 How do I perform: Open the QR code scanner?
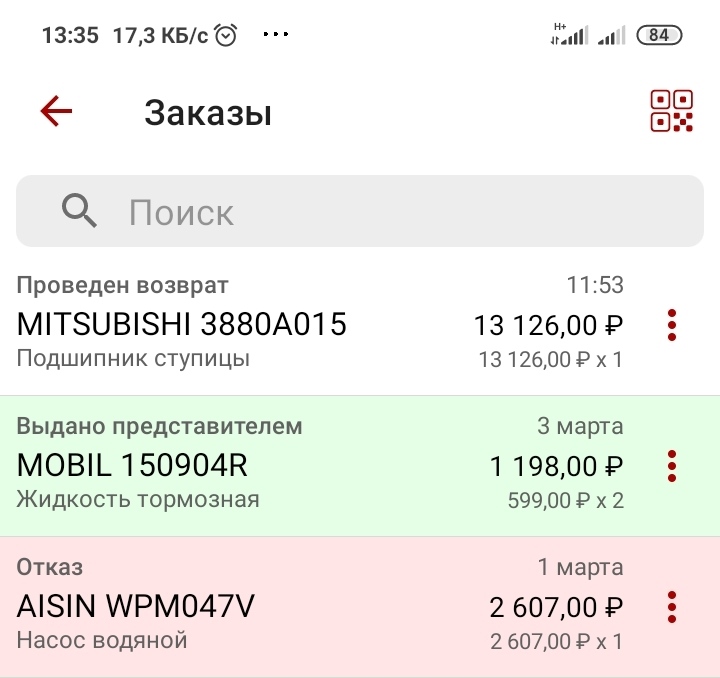671,111
